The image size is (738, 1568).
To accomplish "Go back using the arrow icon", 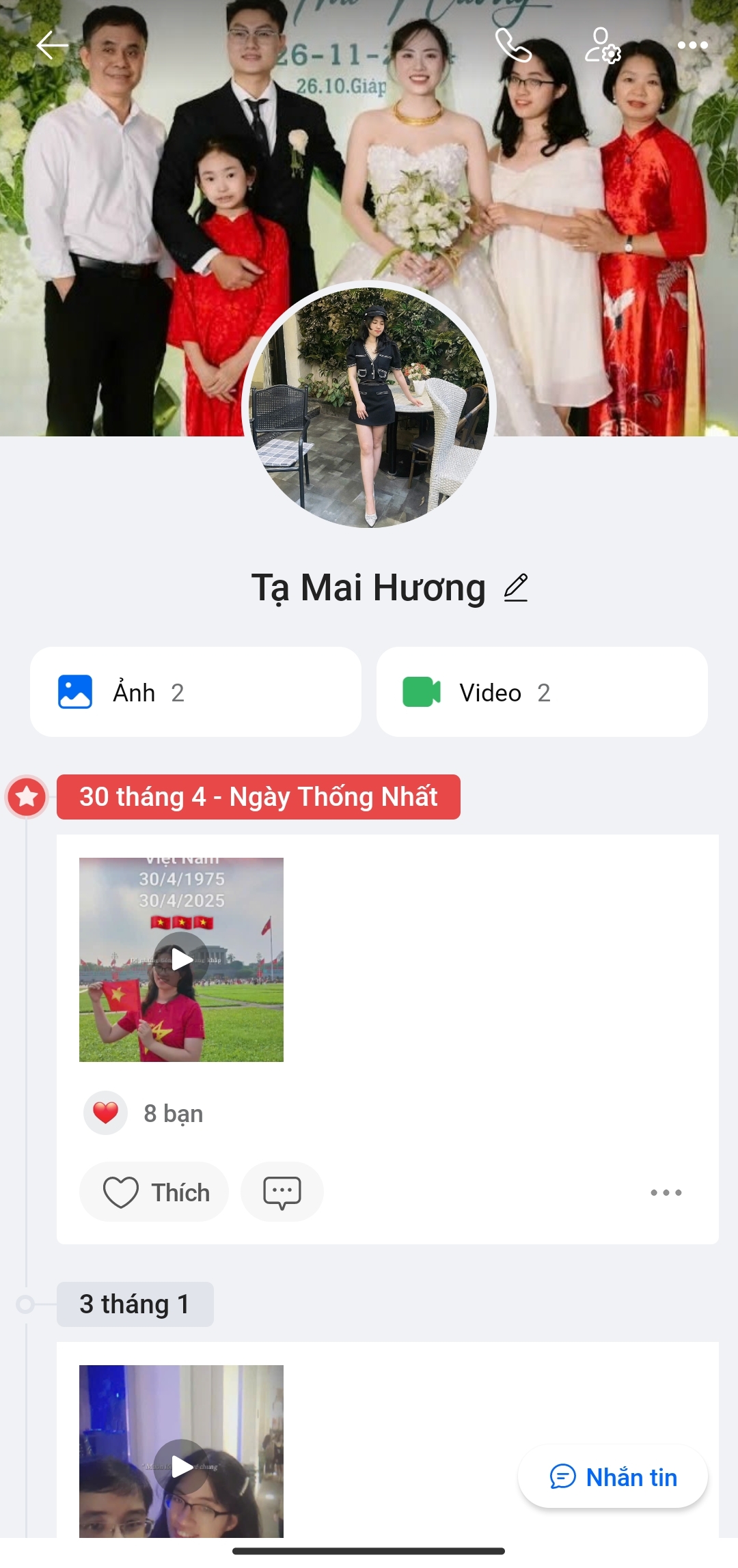I will pyautogui.click(x=53, y=46).
